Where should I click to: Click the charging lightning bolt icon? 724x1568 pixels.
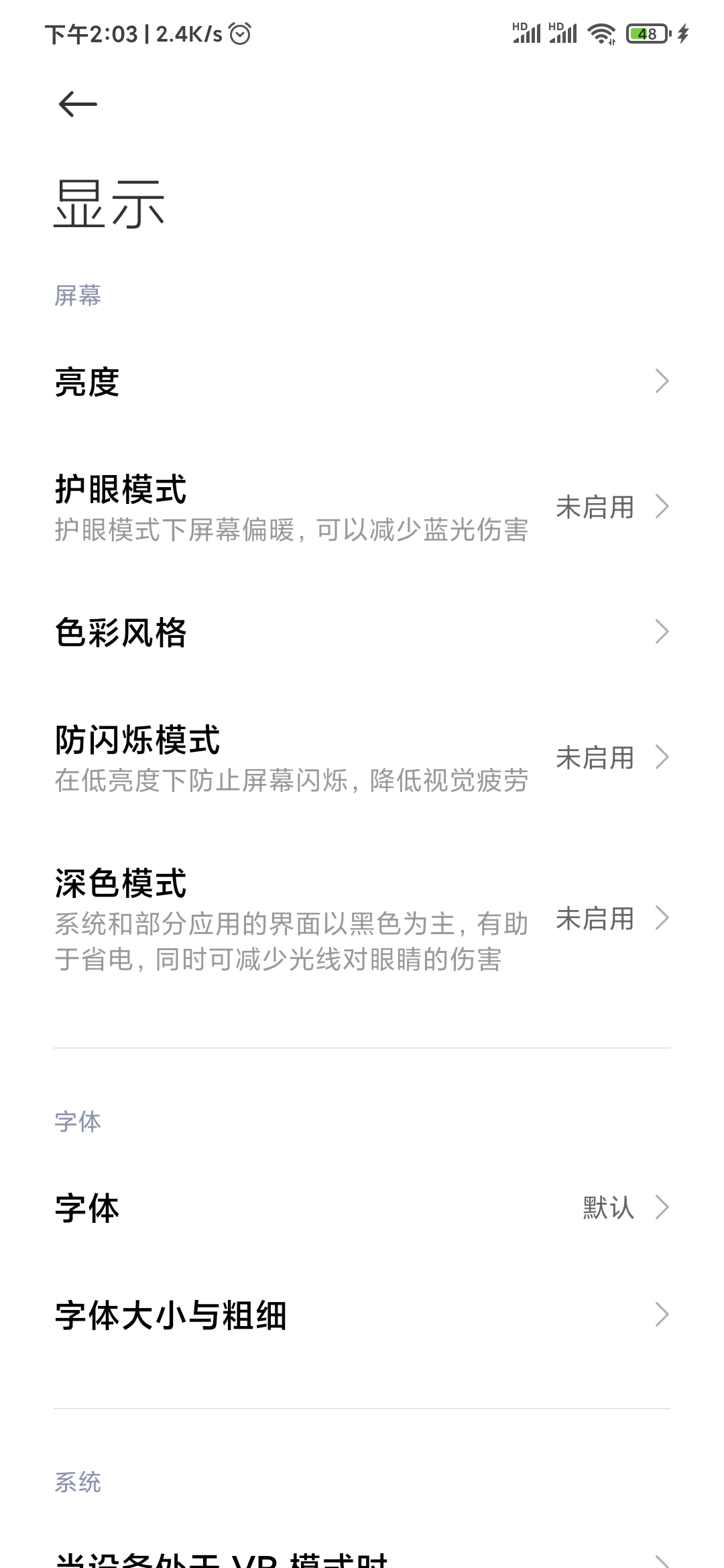(x=682, y=32)
